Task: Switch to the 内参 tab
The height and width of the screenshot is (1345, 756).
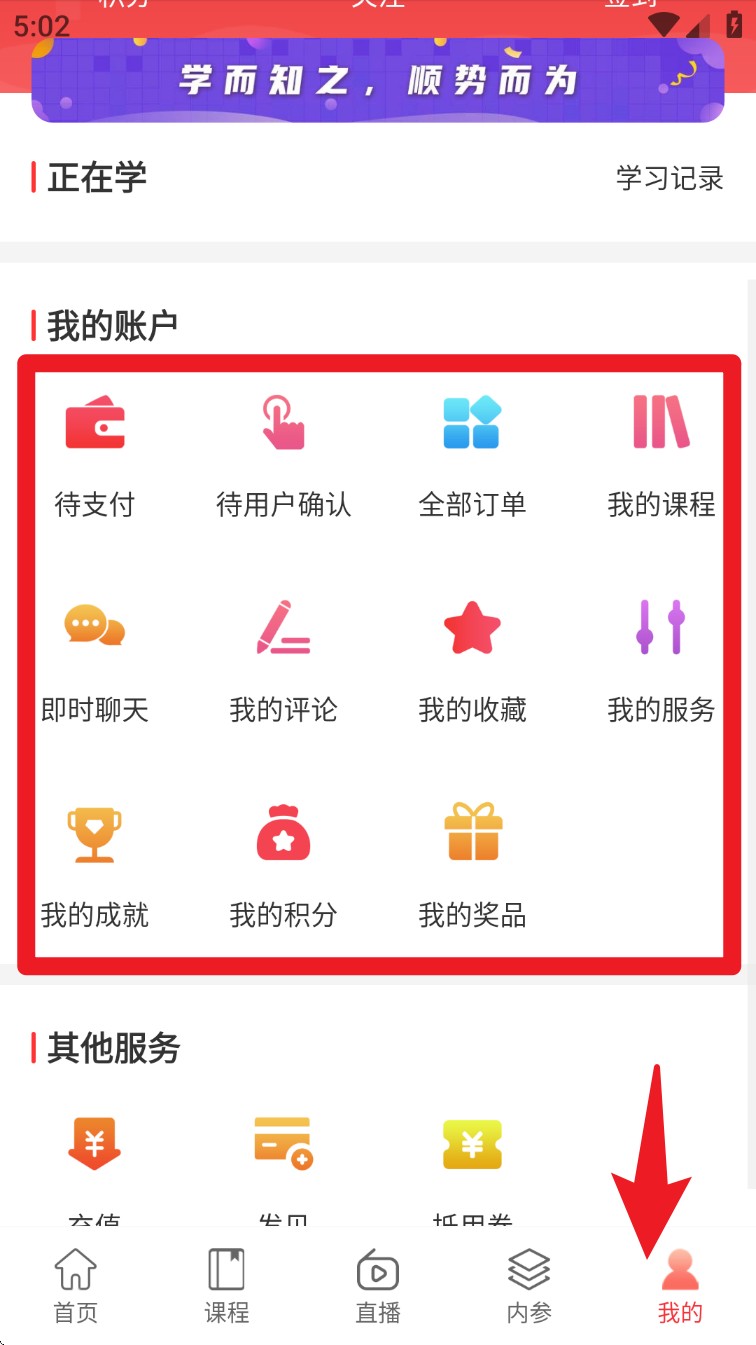Action: pos(529,1286)
